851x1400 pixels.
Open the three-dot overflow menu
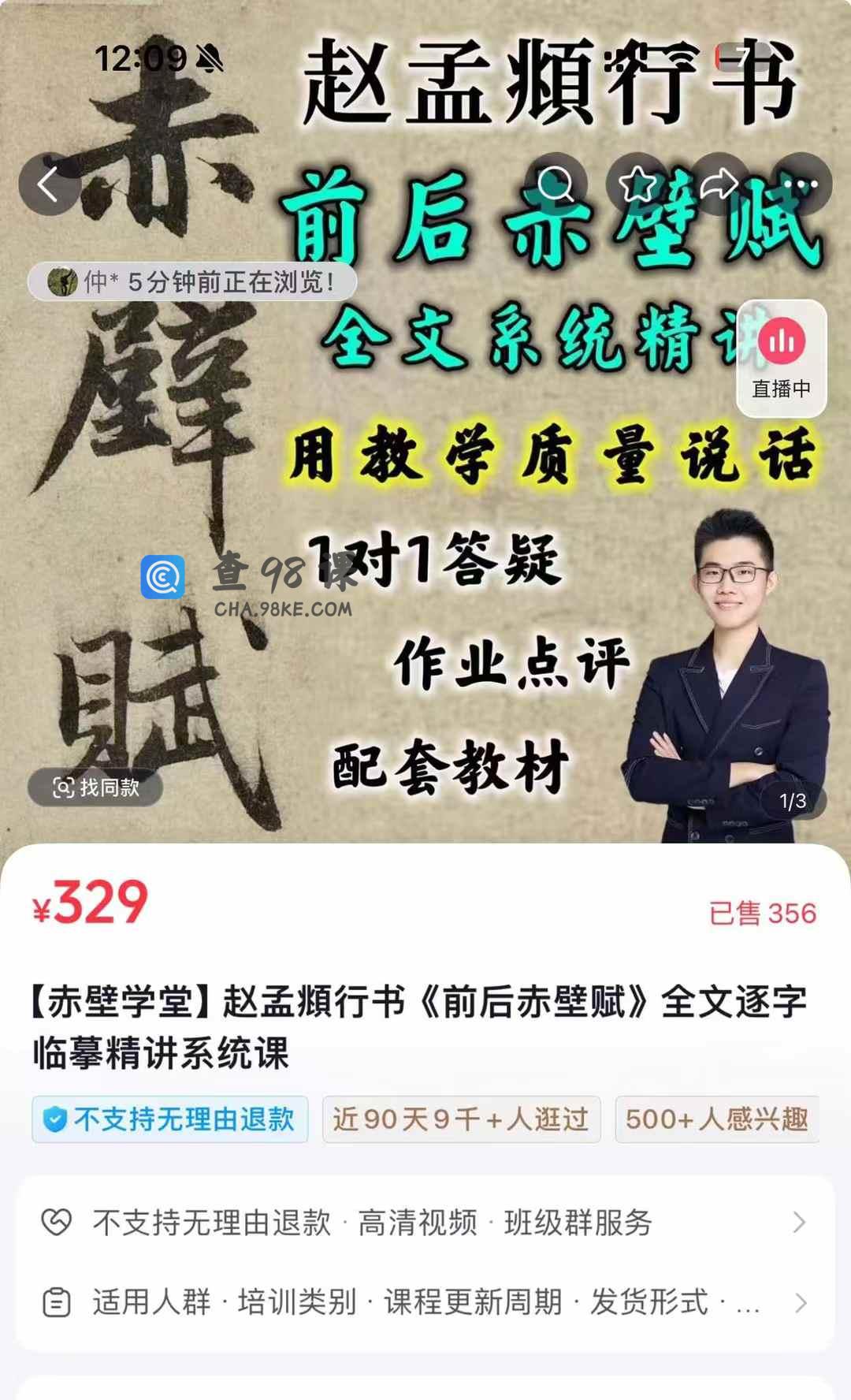coord(801,184)
